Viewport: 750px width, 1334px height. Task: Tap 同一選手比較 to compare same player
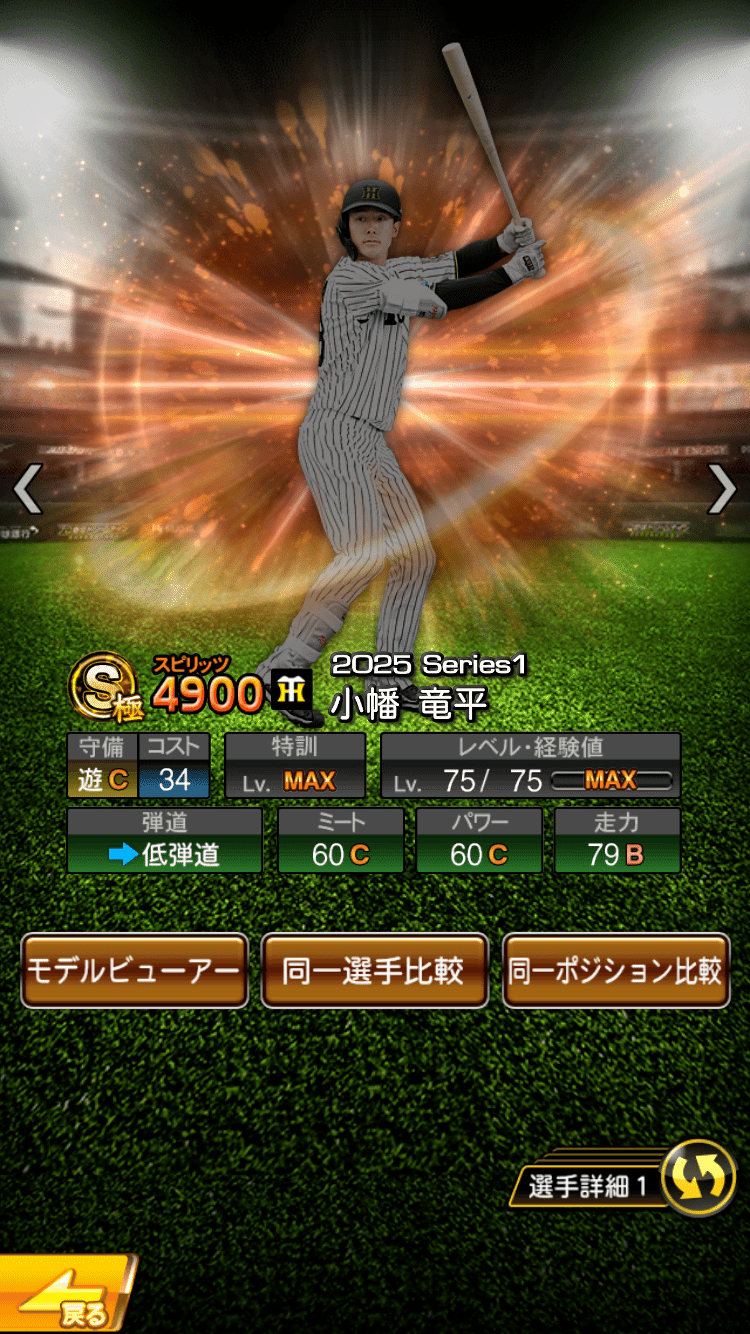pyautogui.click(x=374, y=970)
